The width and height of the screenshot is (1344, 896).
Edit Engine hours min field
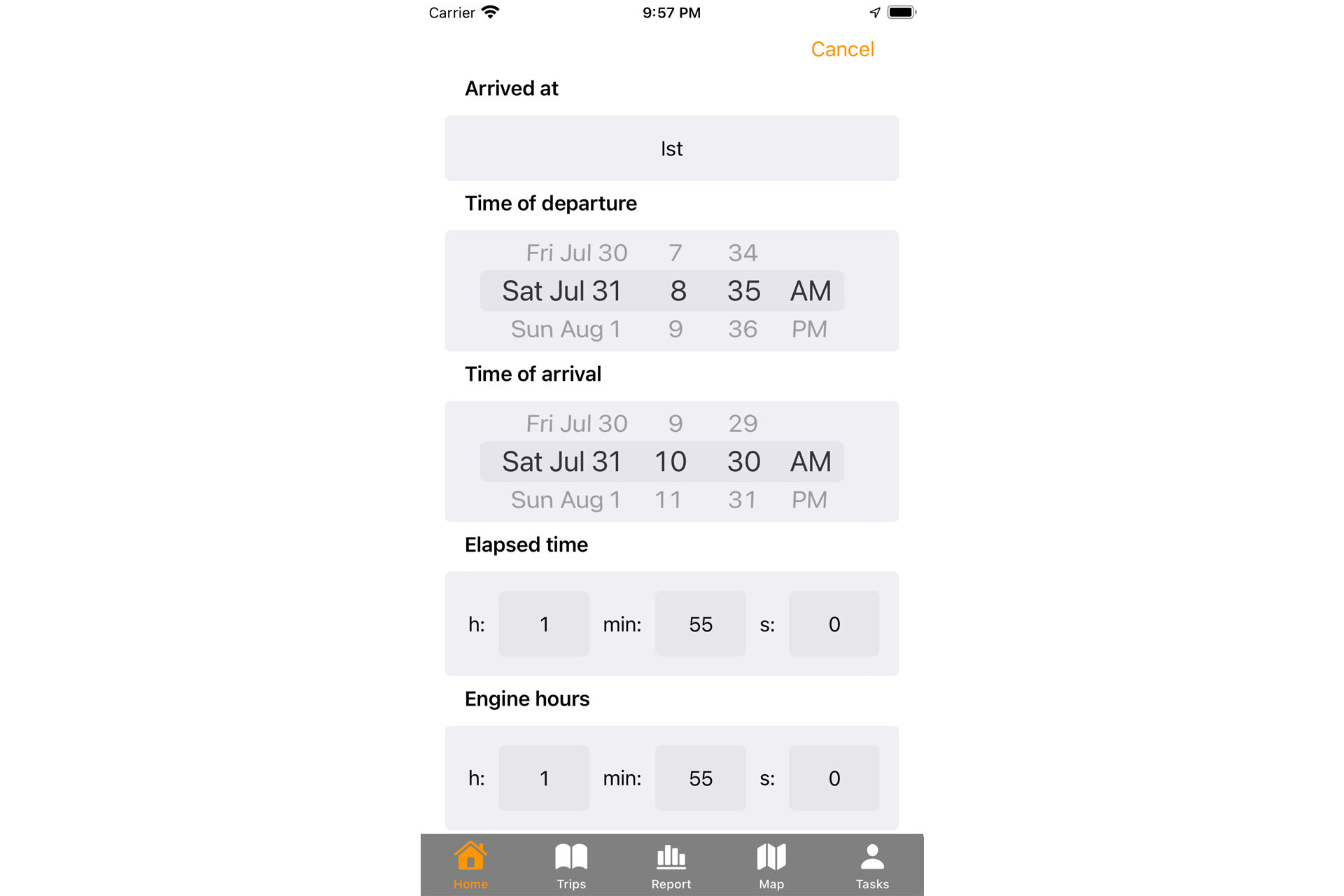700,778
